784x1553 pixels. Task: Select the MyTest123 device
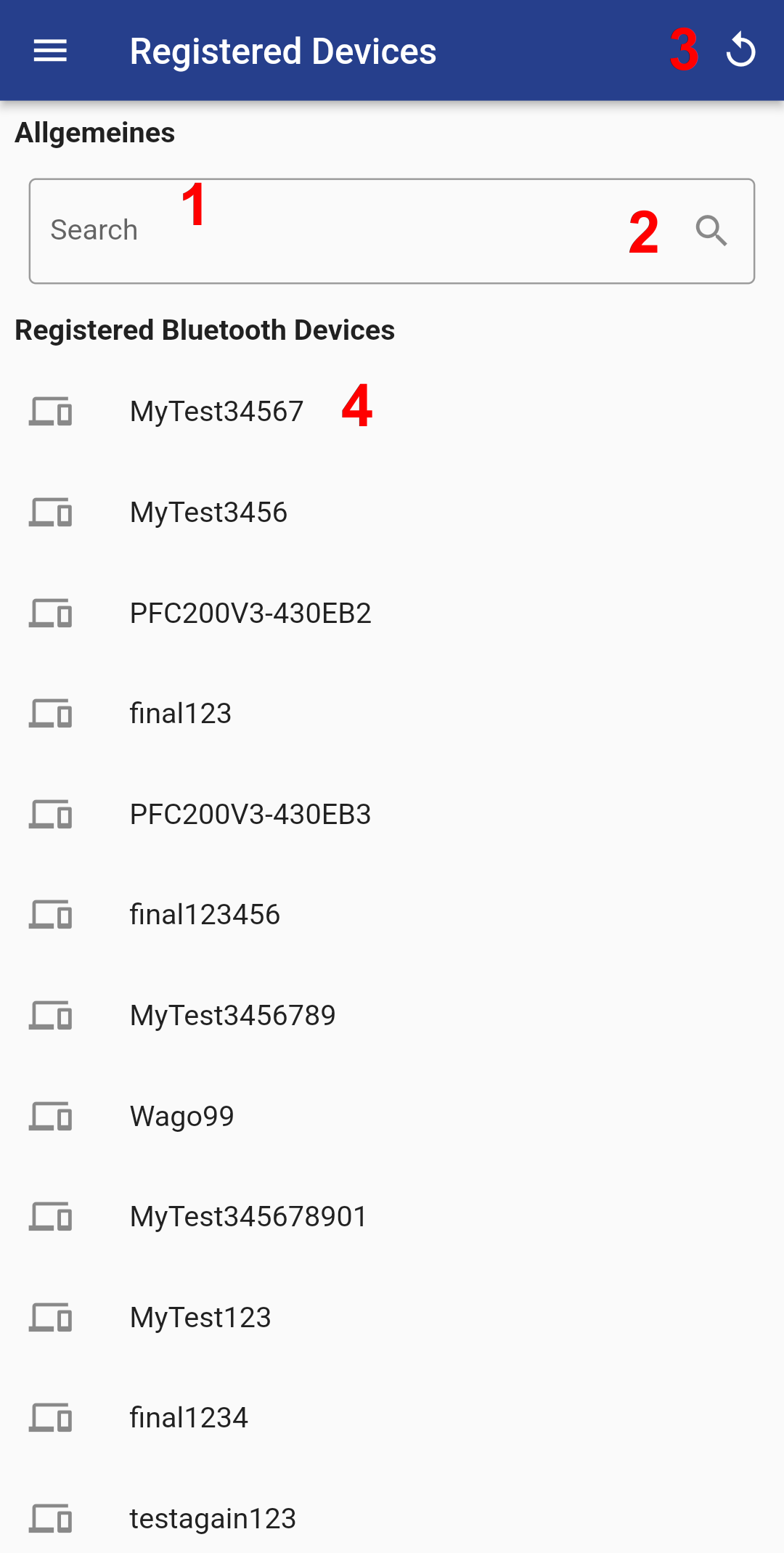(392, 1317)
